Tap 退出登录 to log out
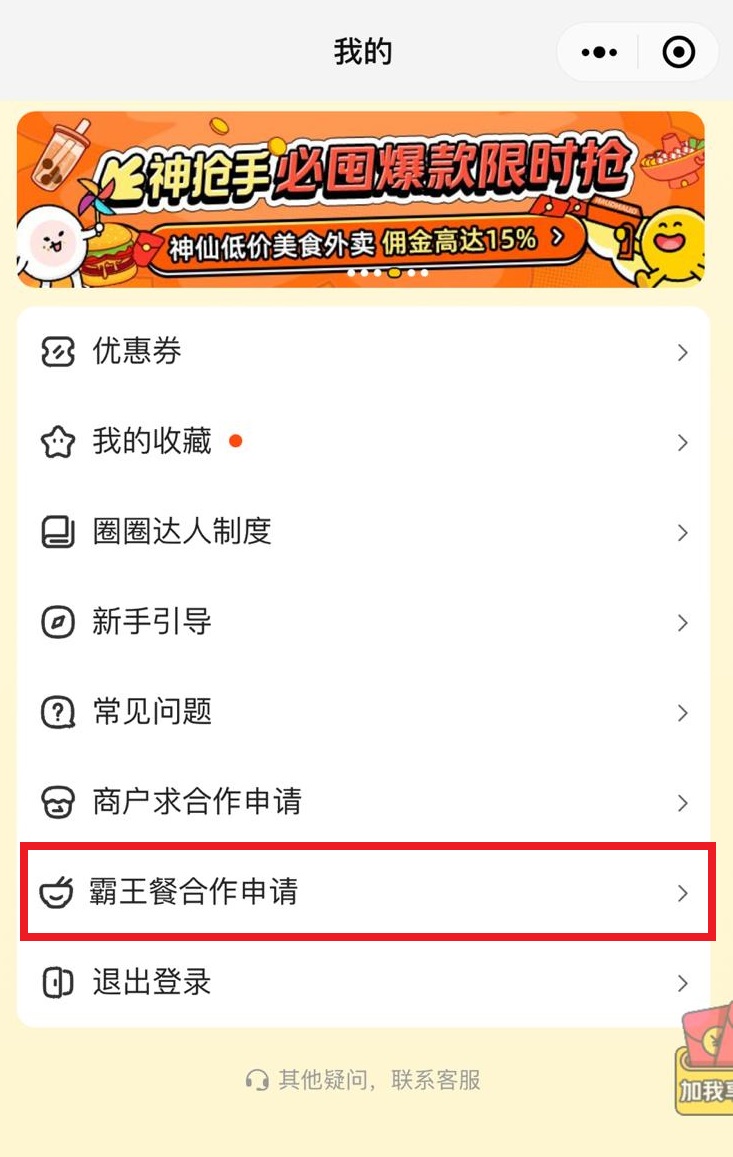The height and width of the screenshot is (1157, 733). coord(364,982)
